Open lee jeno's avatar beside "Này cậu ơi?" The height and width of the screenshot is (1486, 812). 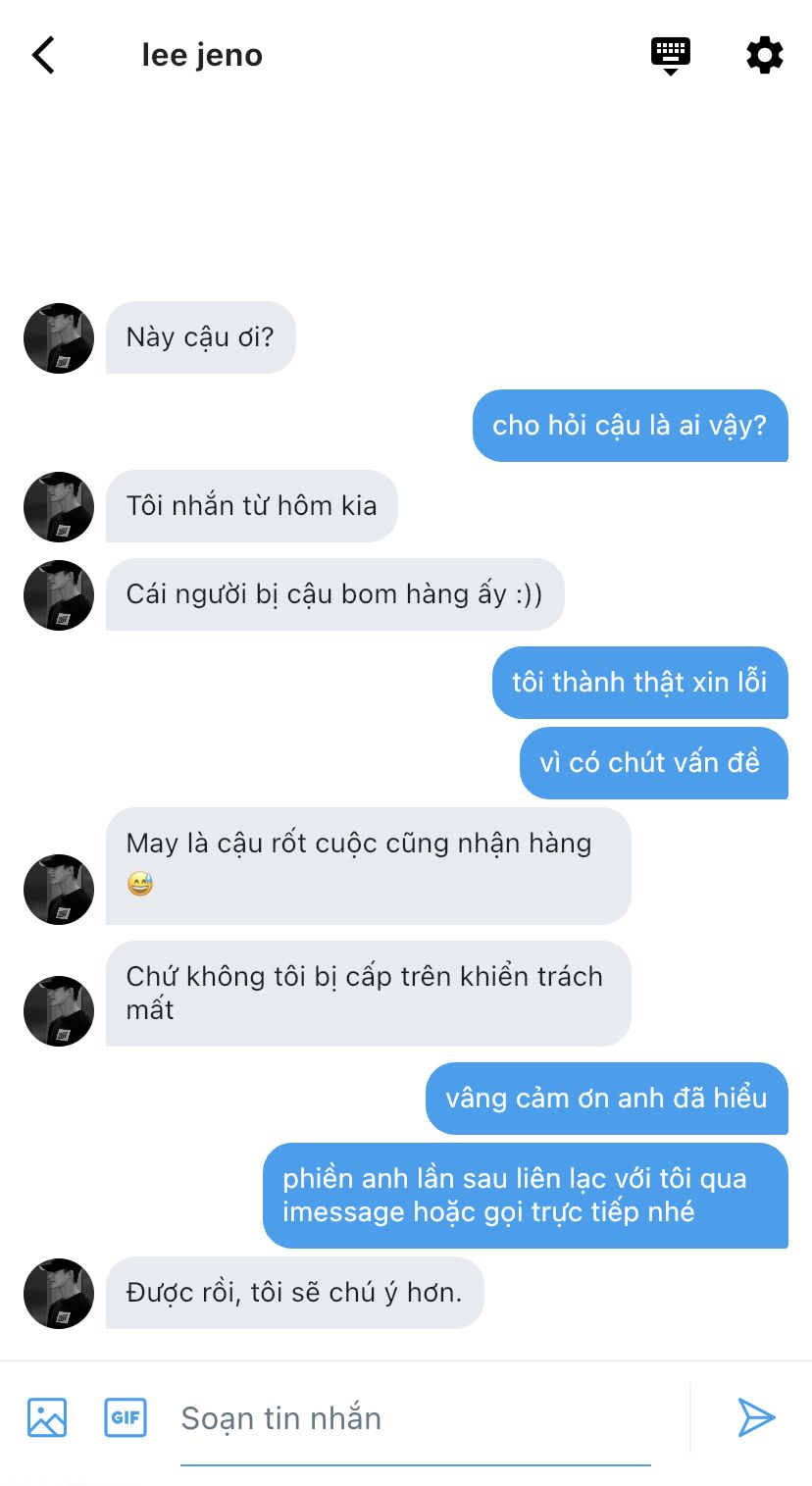click(x=59, y=338)
